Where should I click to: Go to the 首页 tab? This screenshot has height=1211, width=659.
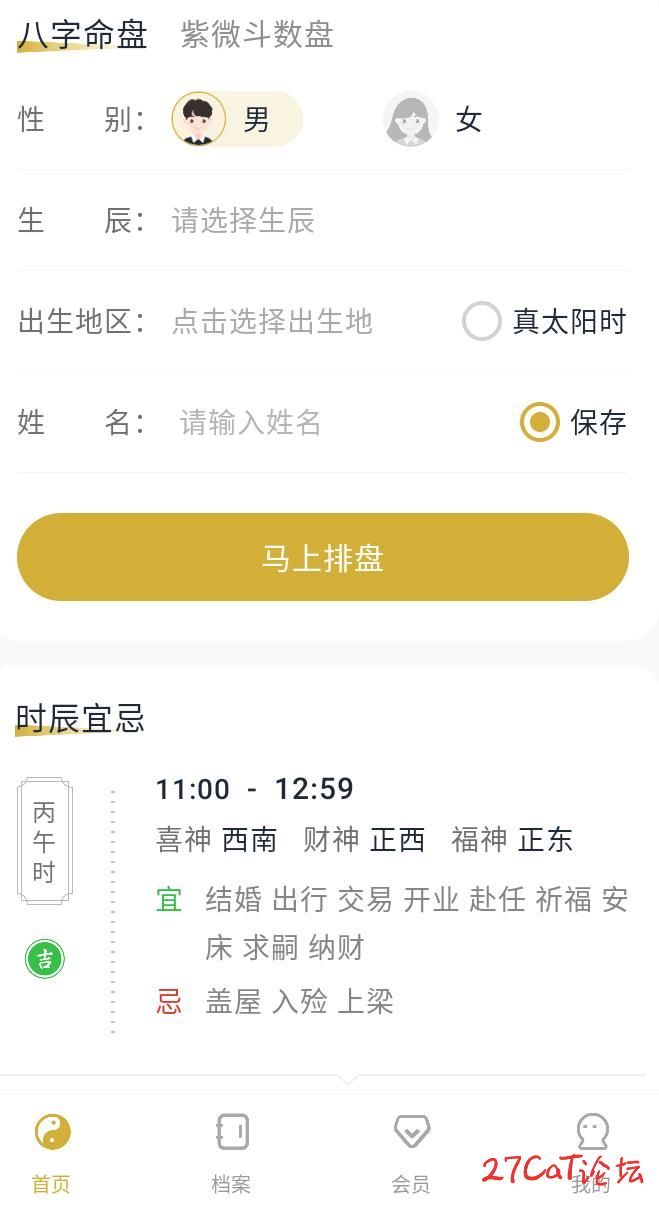tap(52, 1153)
